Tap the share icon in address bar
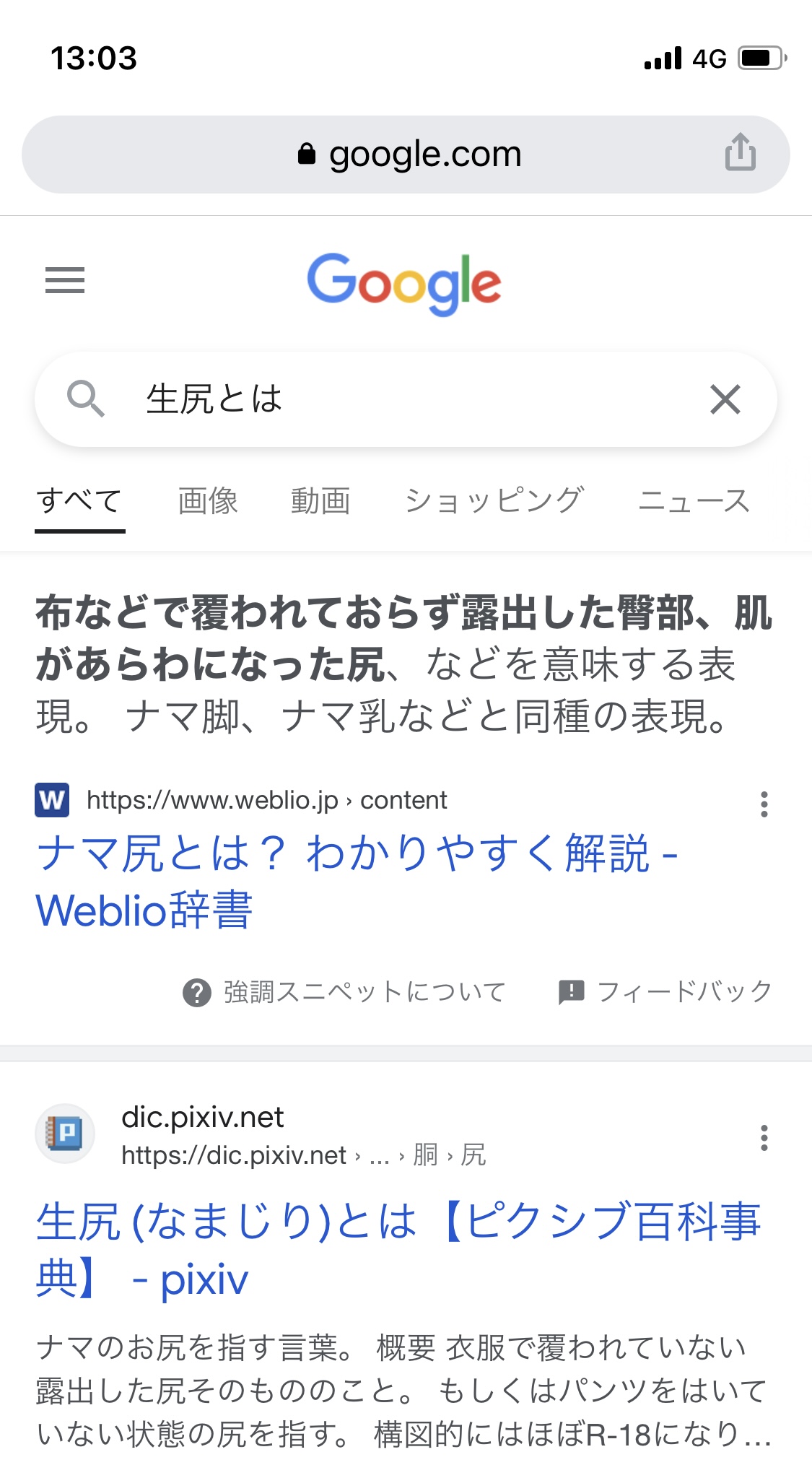This screenshot has width=812, height=1465. 740,152
